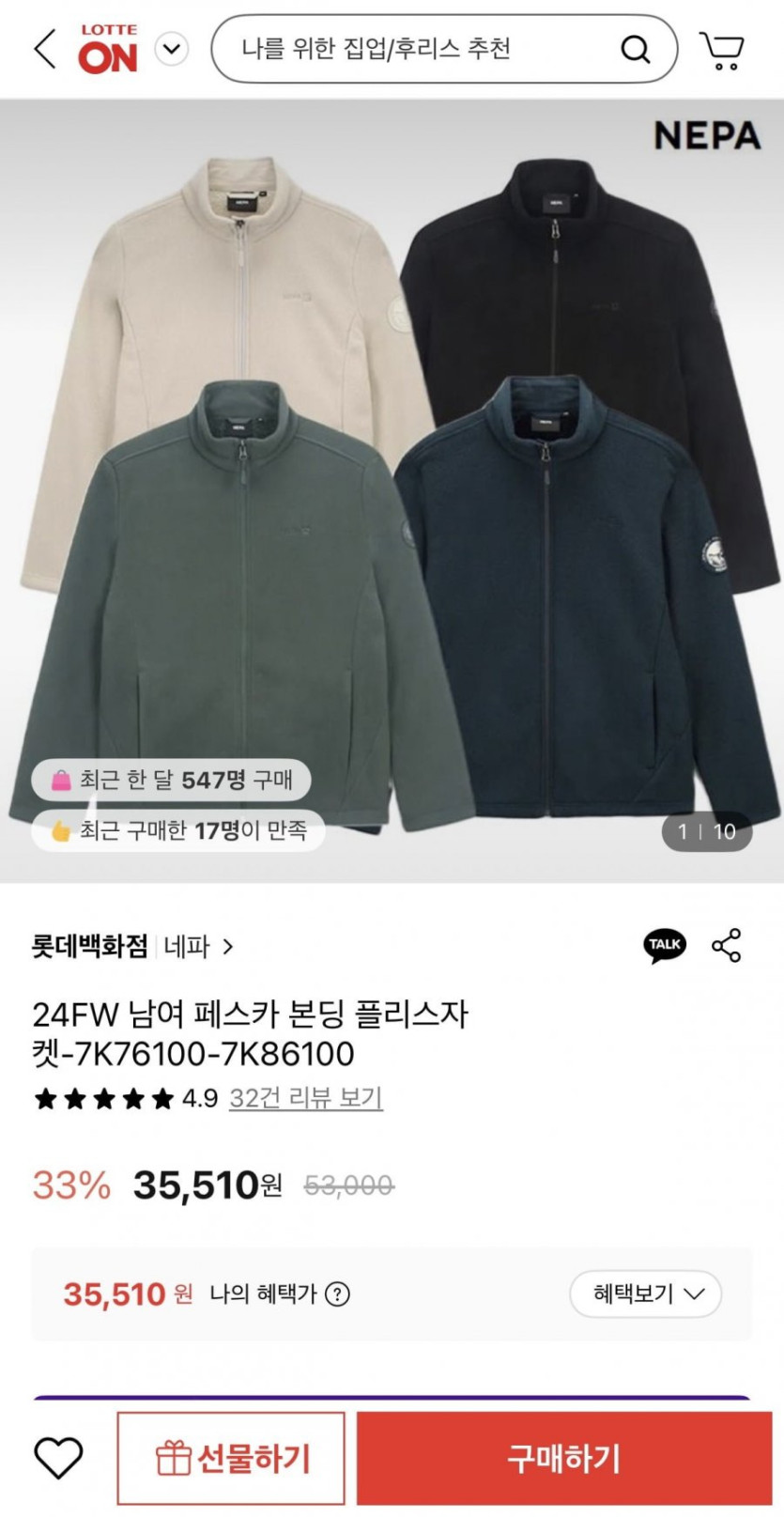The width and height of the screenshot is (784, 1517).
Task: Visit the 네파 brand store link
Action: (198, 946)
